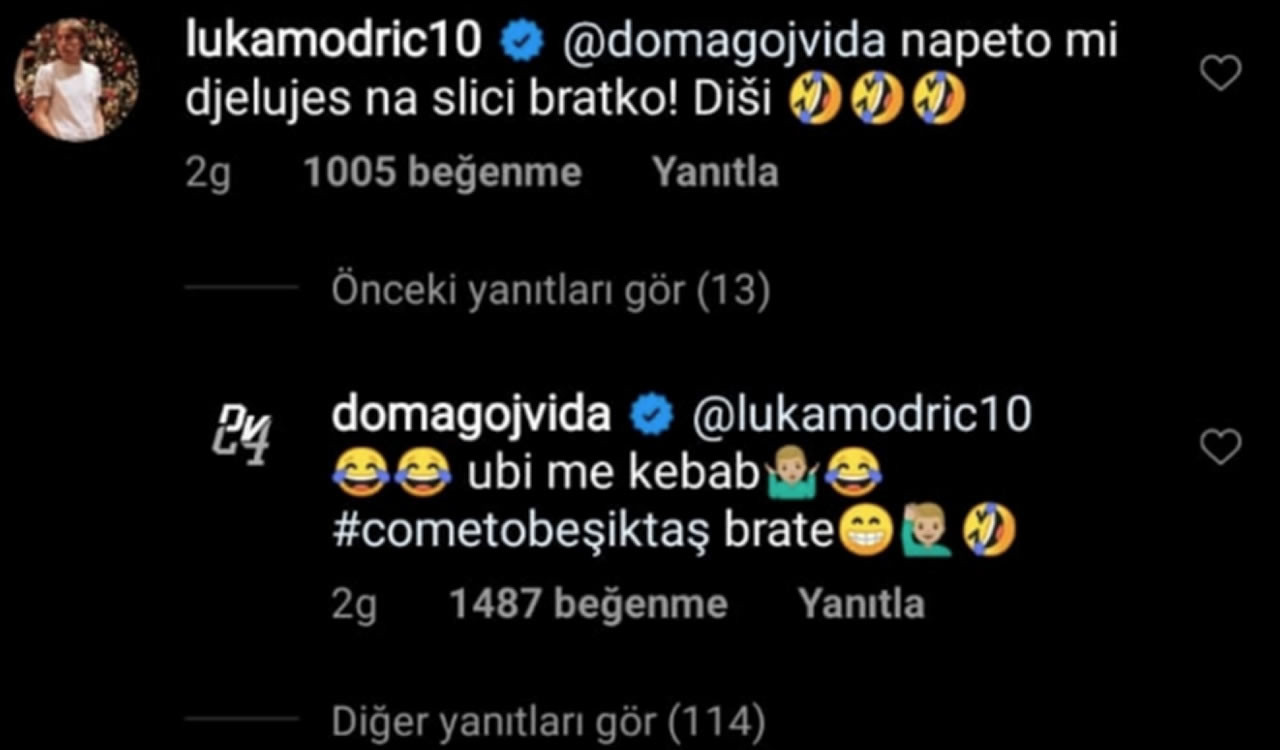Like lukamodric10's comment with the heart
Image resolution: width=1280 pixels, height=750 pixels.
1220,73
